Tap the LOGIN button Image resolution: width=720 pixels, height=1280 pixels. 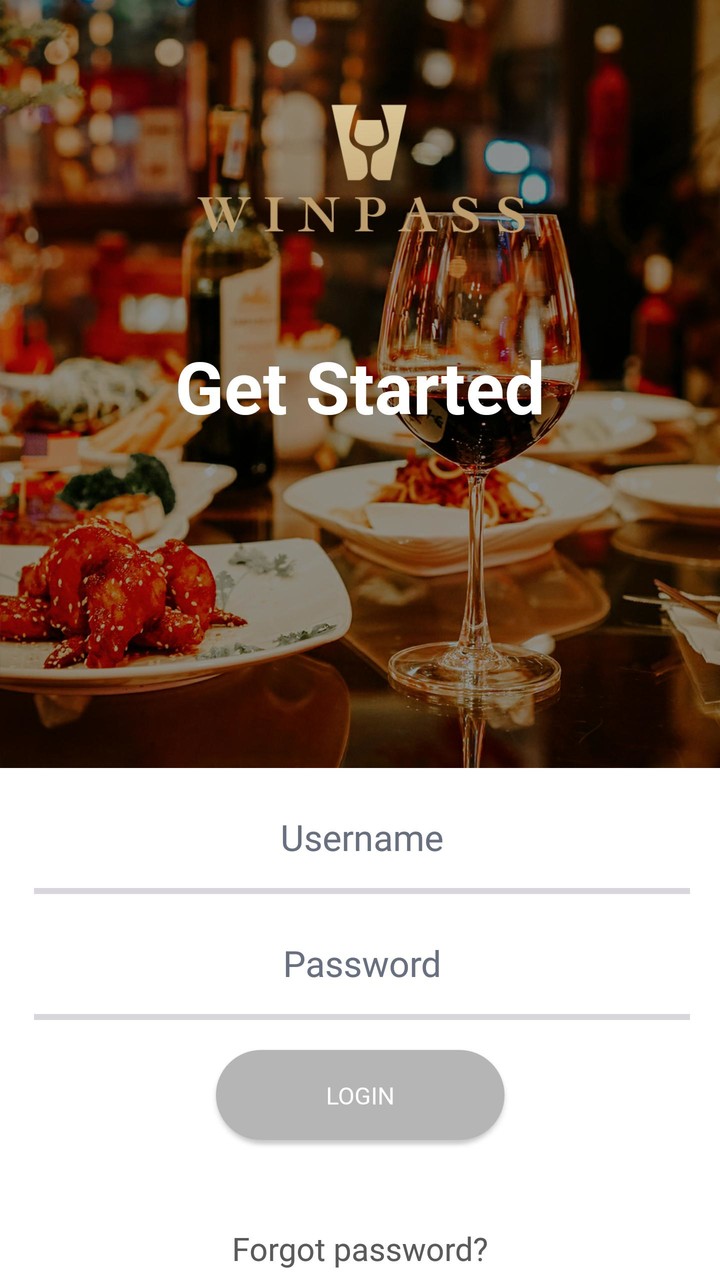(x=360, y=1095)
